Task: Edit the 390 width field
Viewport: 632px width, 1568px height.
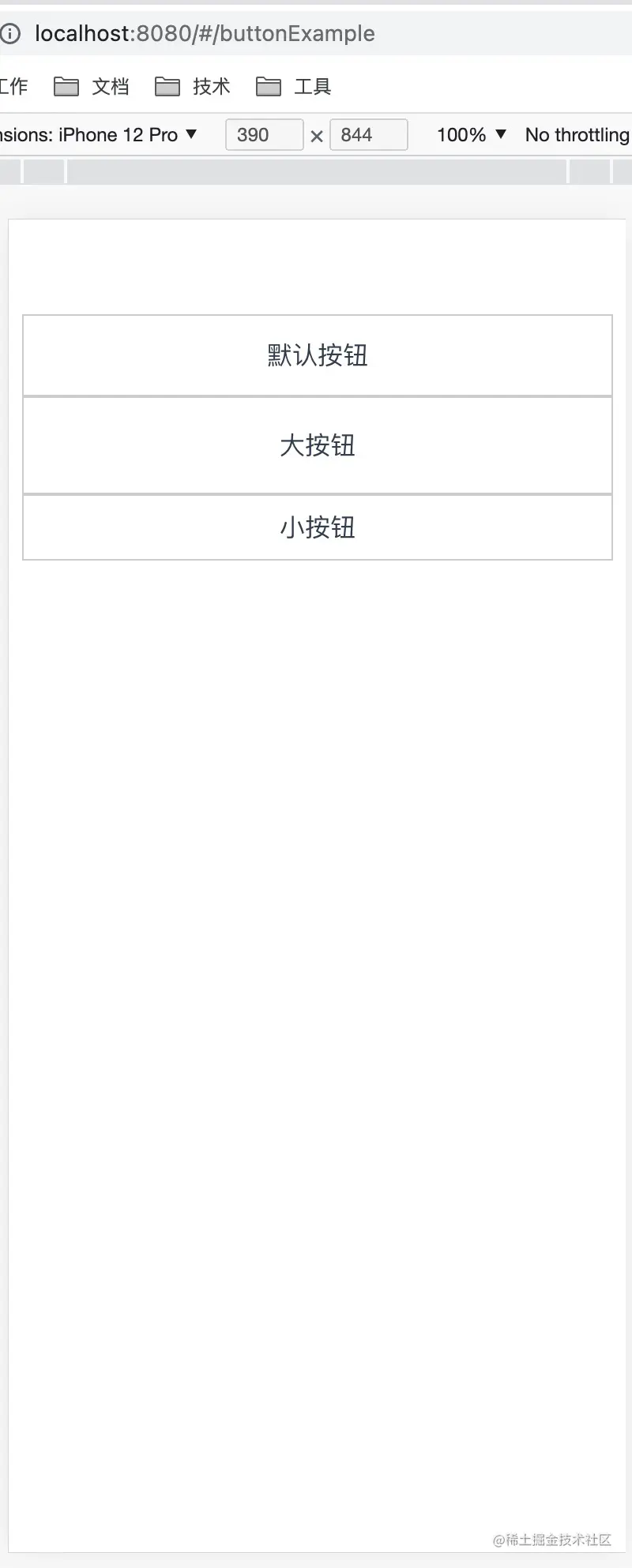Action: (264, 135)
